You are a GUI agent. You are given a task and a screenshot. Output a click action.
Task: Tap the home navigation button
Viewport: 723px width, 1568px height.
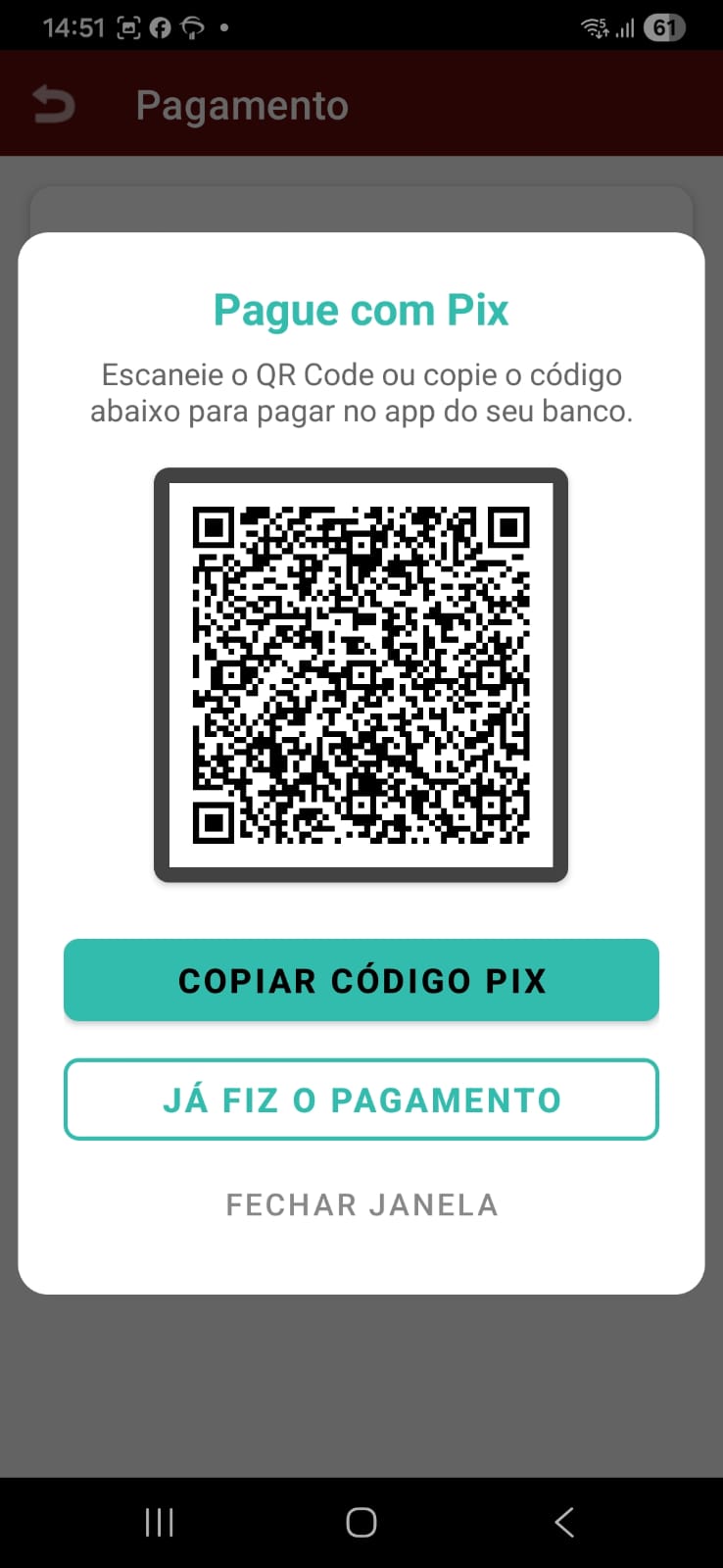click(361, 1522)
